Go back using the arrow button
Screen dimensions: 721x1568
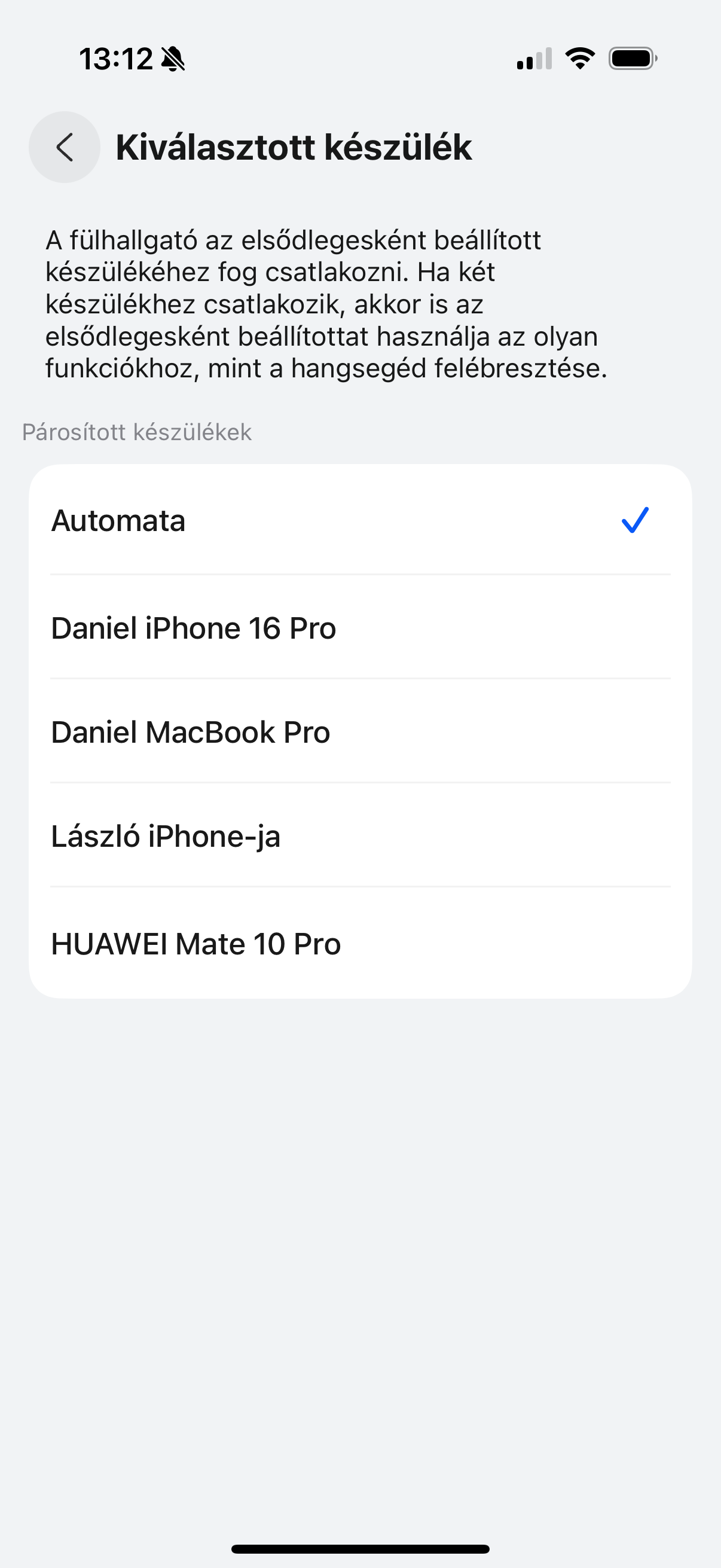(x=65, y=147)
